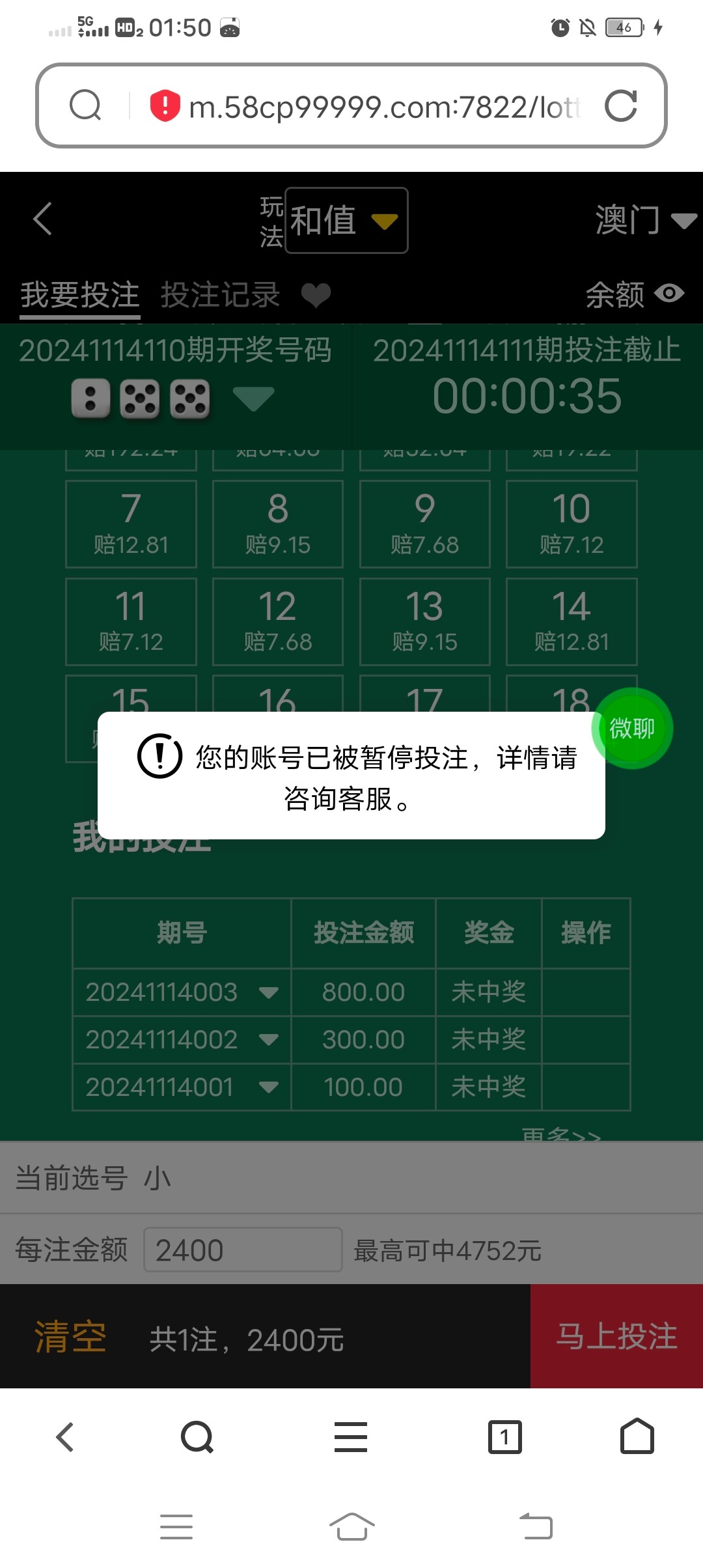Select sum value 7 with odds 12.81

[131, 524]
